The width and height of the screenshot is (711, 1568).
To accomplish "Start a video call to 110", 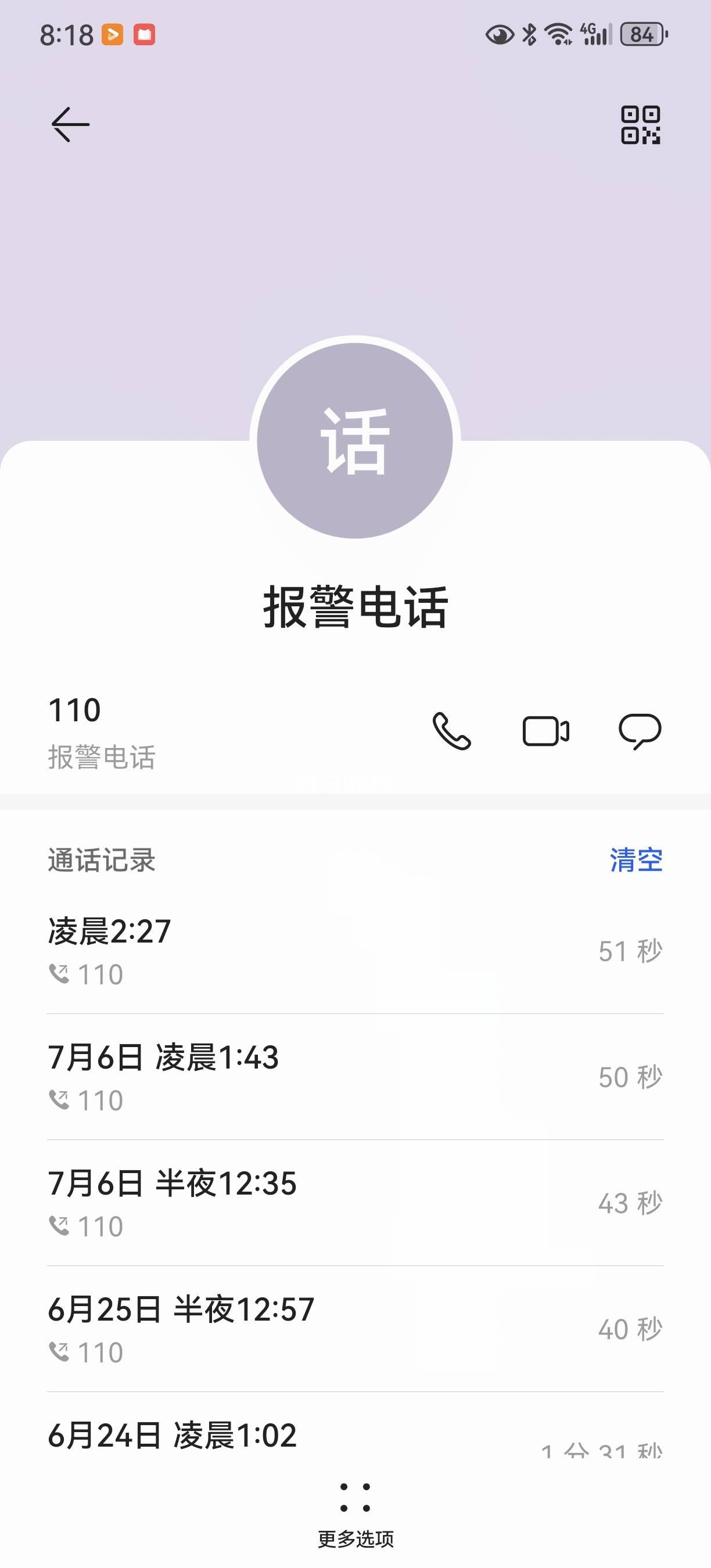I will (545, 731).
